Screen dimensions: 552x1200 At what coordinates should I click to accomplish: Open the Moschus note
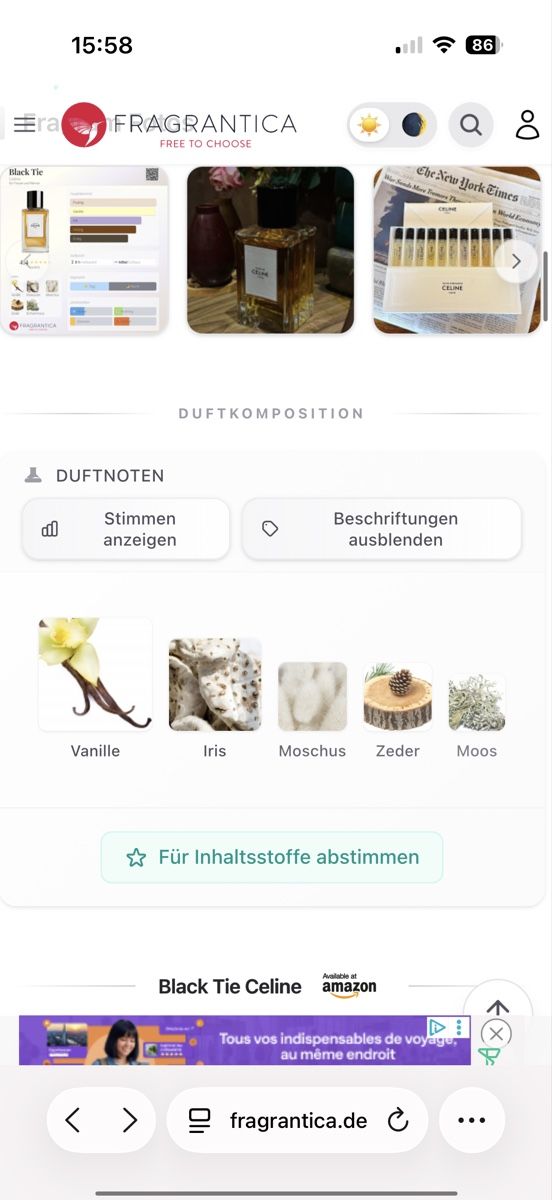pyautogui.click(x=312, y=709)
